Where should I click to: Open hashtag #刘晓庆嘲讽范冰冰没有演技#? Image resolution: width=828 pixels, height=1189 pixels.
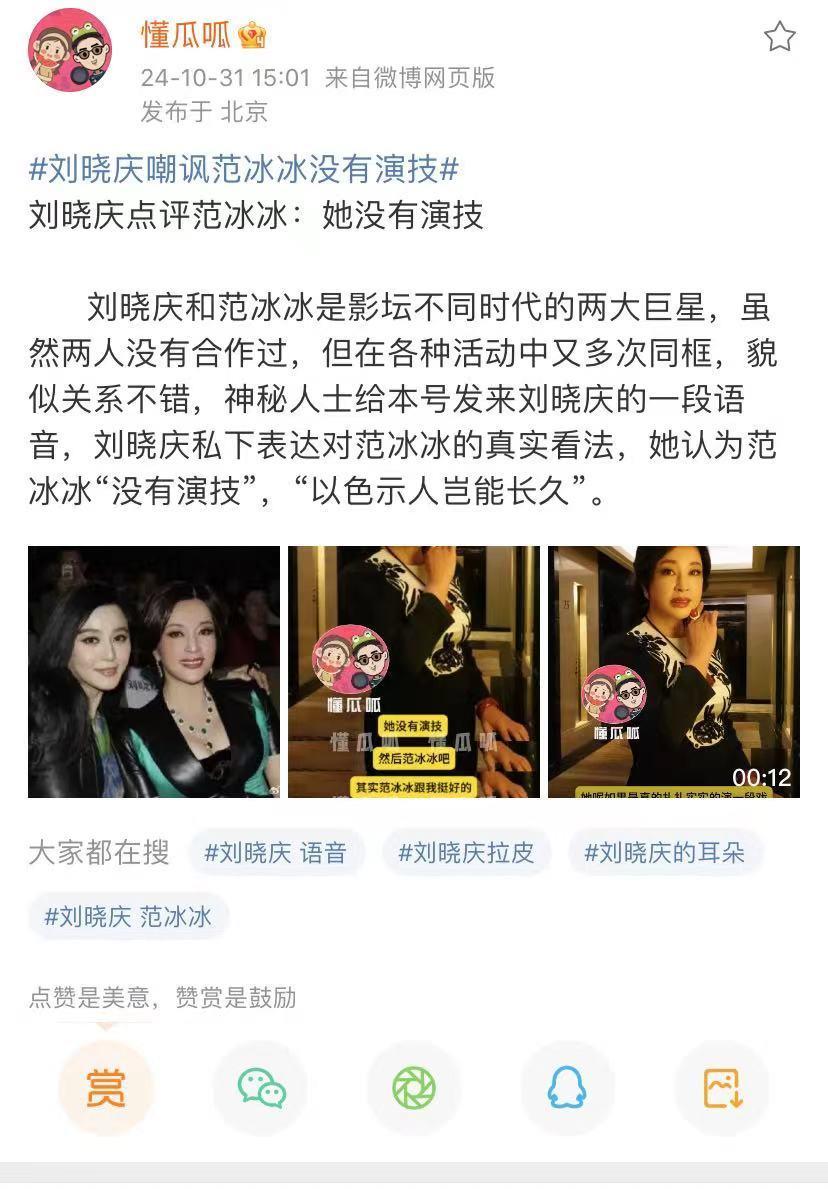coord(243,169)
